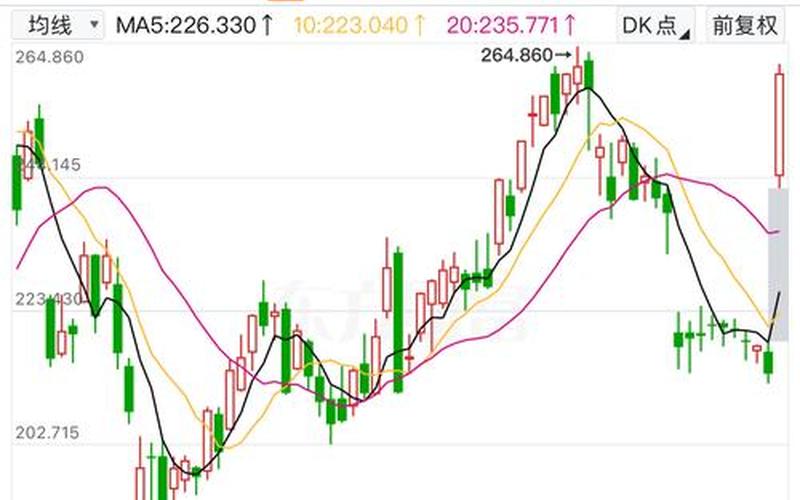Viewport: 800px width, 500px height.
Task: Open the 均线 indicator dropdown
Action: [59, 24]
